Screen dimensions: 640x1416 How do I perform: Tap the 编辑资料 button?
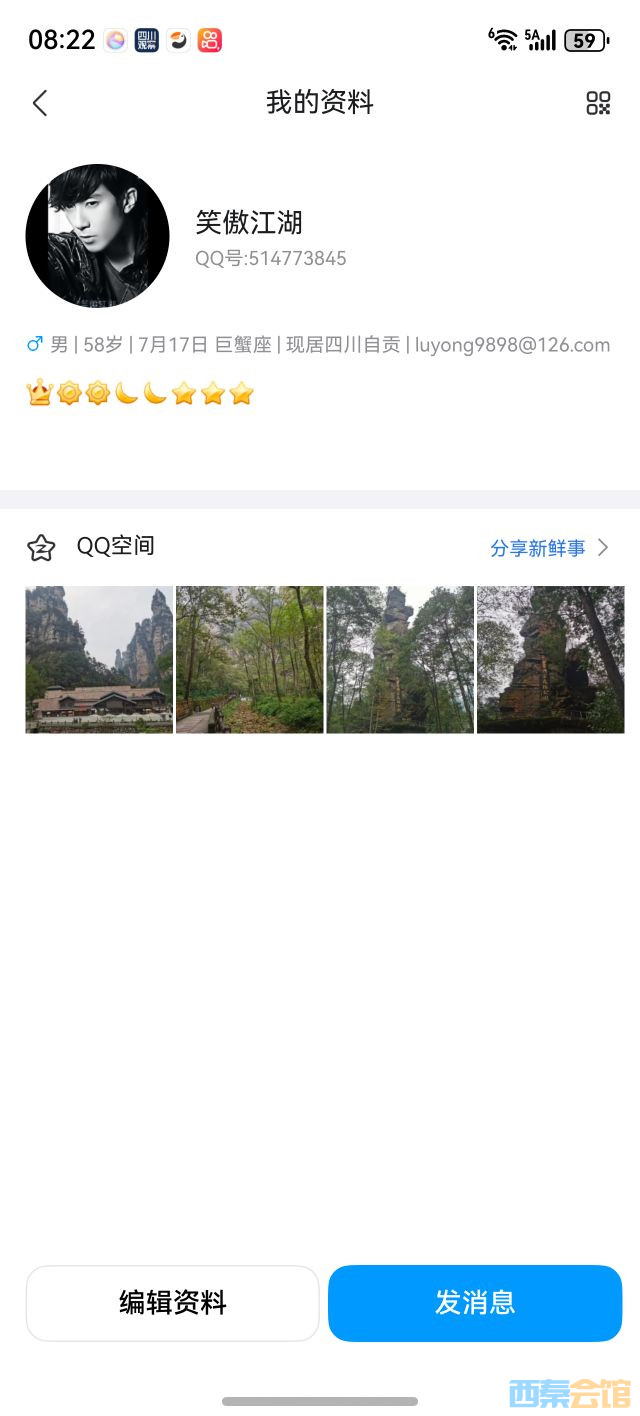(172, 1303)
